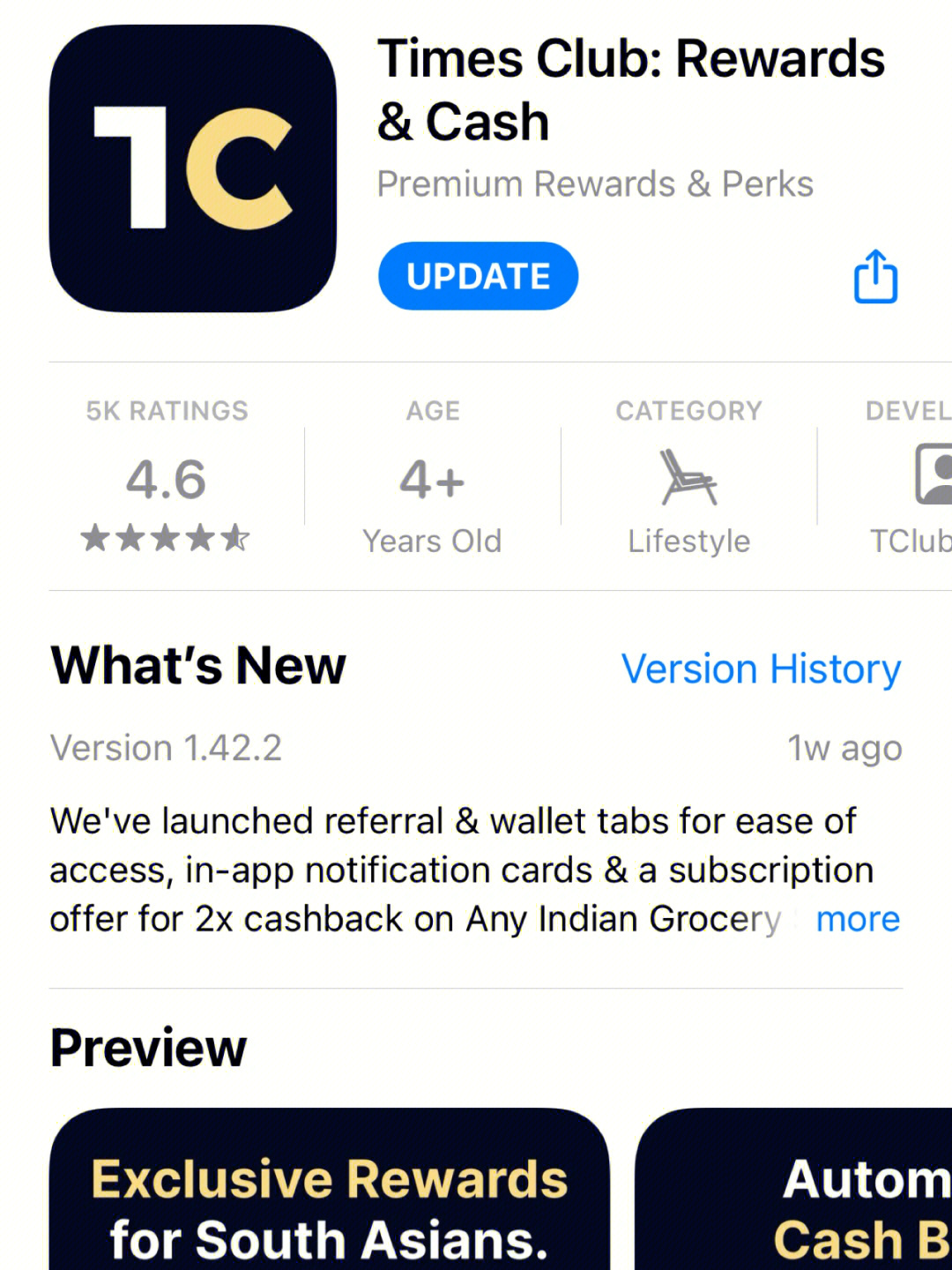
Task: Share the Times Club app
Action: [875, 277]
